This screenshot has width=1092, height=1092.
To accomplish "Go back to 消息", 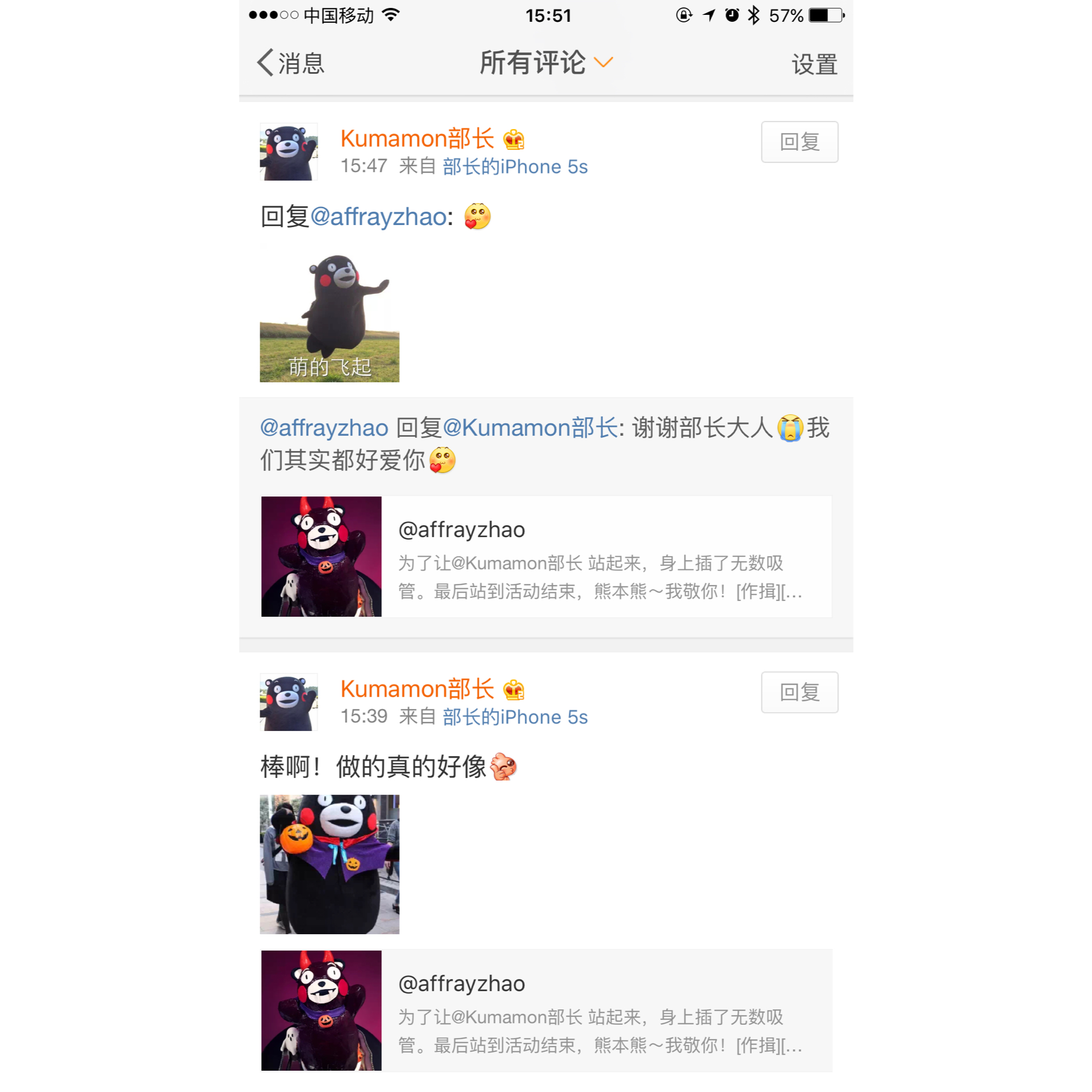I will coord(291,63).
